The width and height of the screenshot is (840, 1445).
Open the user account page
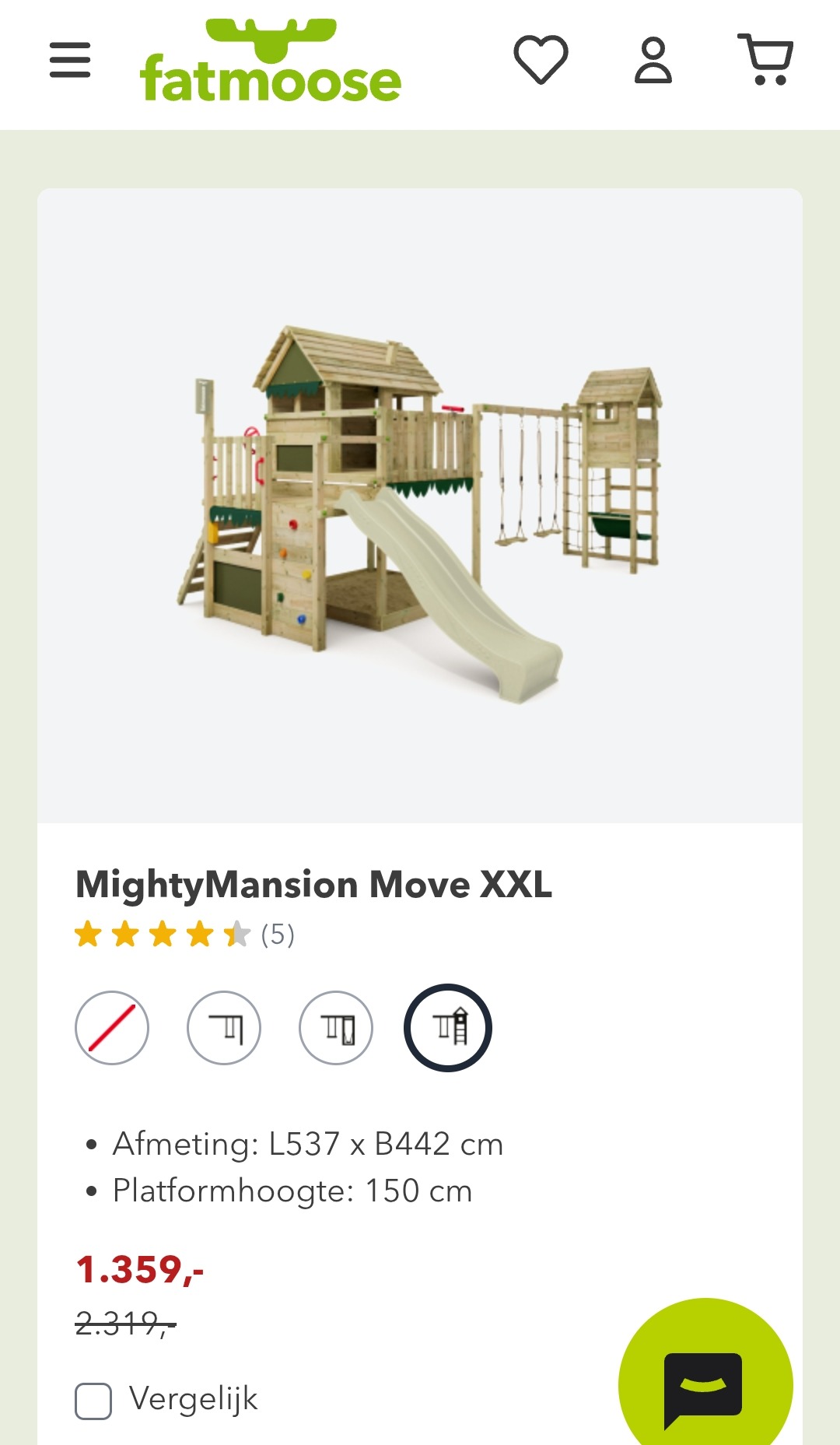pos(653,60)
